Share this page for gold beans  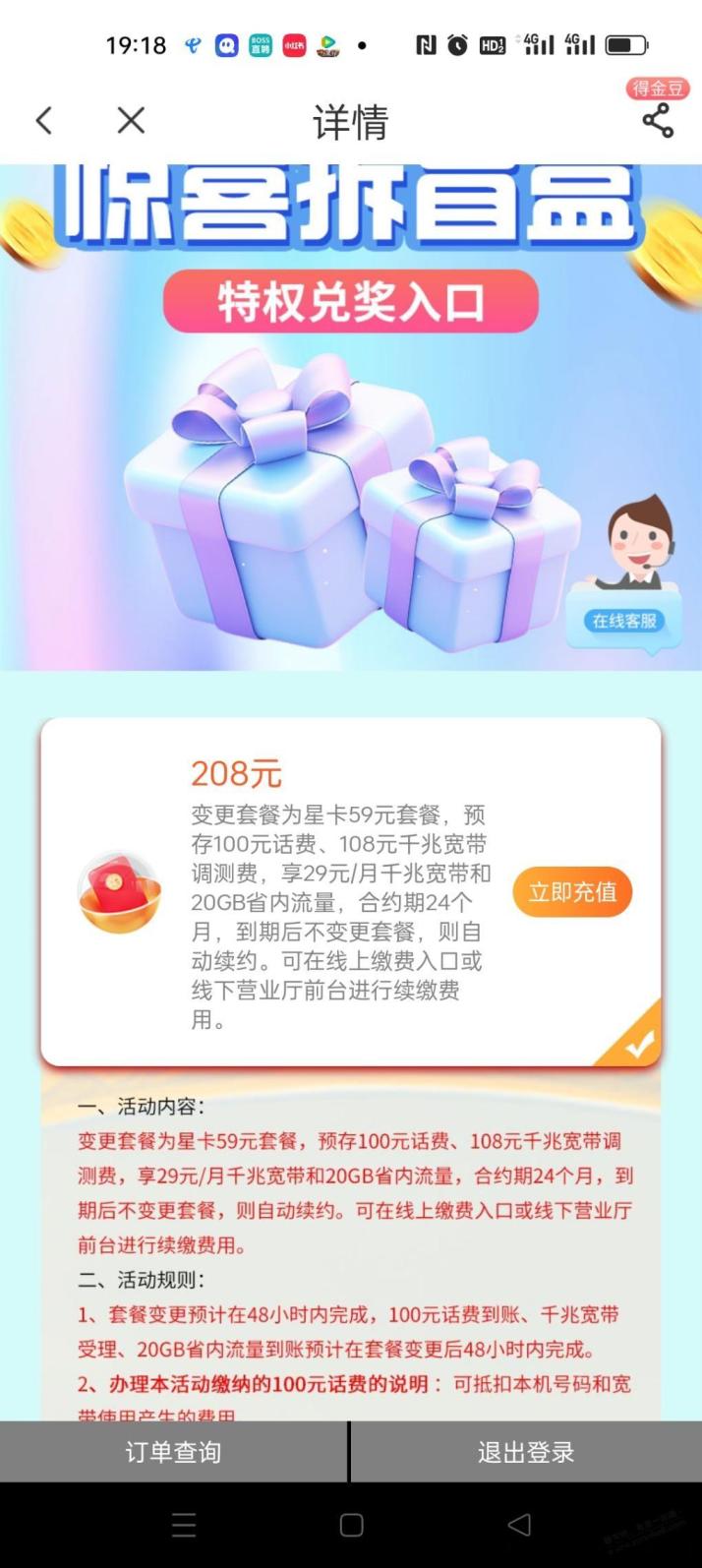(x=658, y=120)
